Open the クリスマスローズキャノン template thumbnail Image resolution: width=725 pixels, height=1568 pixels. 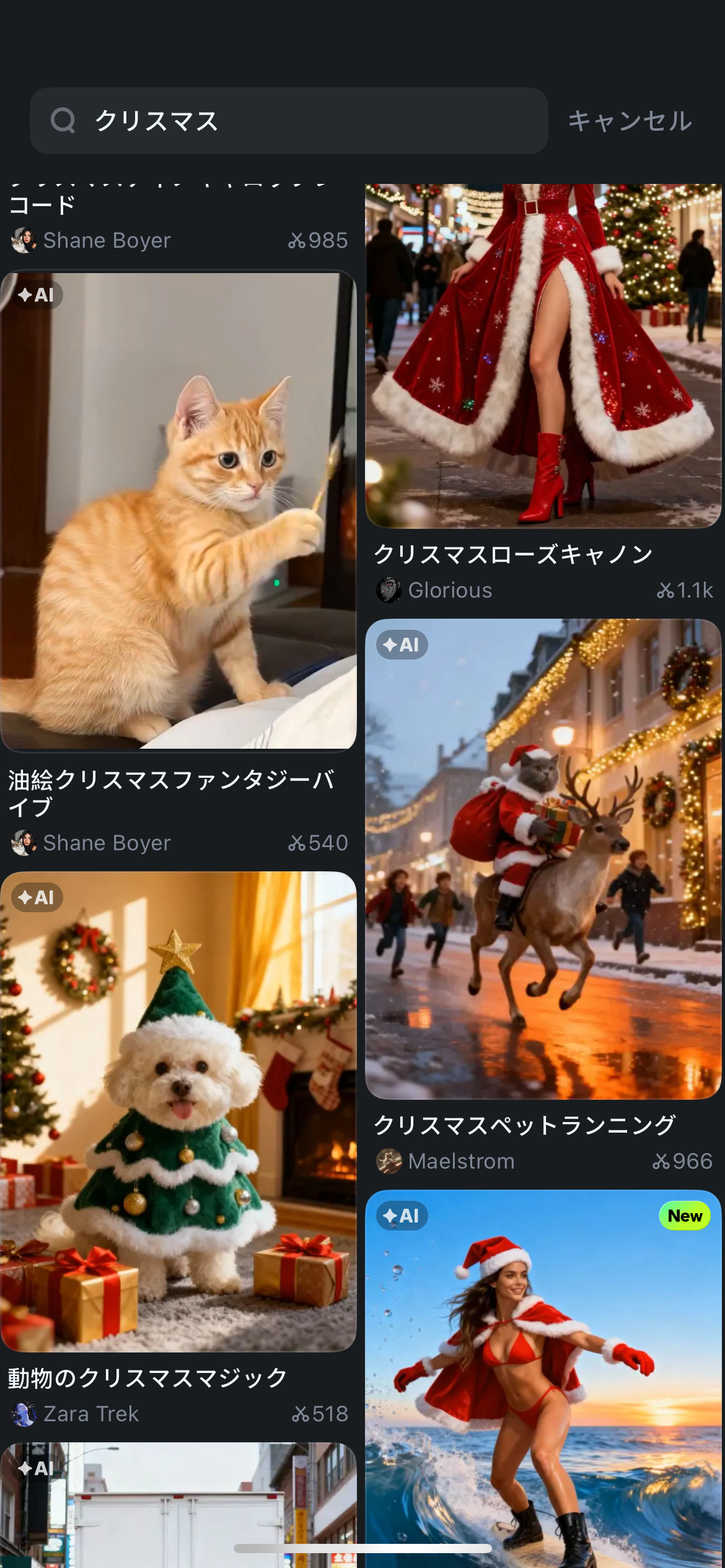(543, 353)
